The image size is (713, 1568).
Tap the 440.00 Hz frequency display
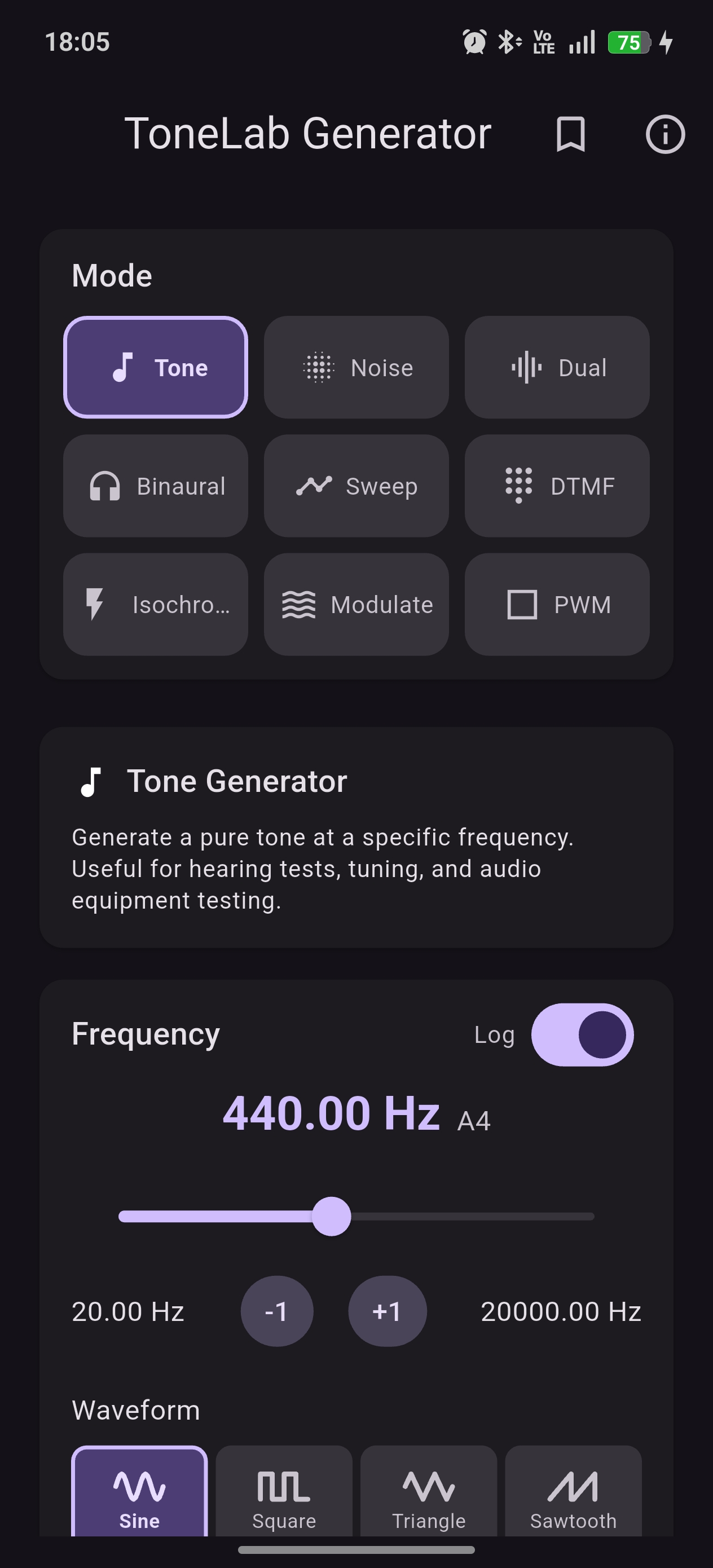(331, 1114)
